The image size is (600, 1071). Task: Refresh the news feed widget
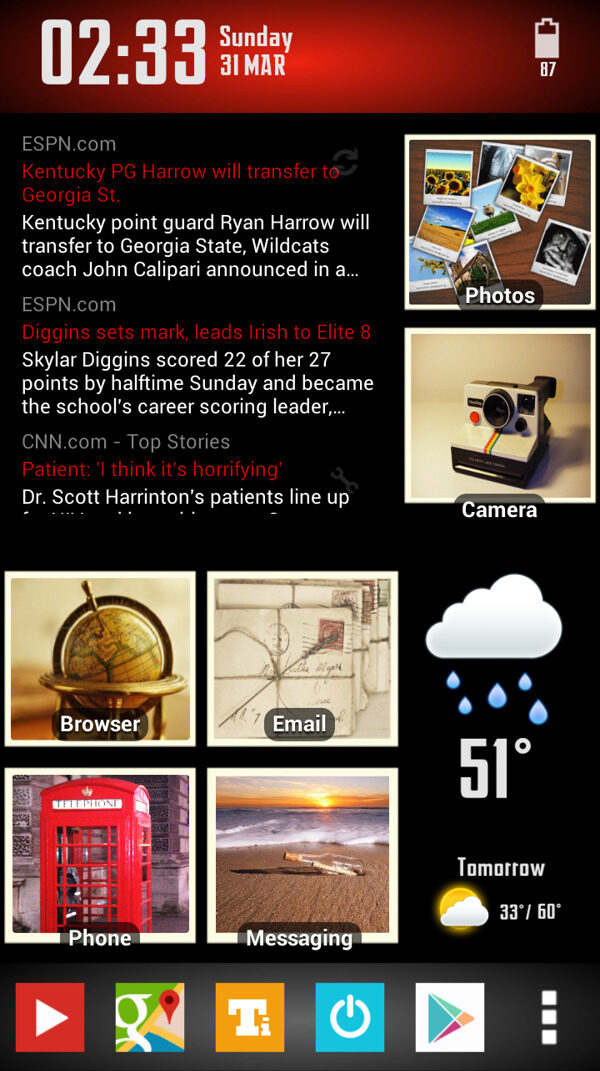345,162
